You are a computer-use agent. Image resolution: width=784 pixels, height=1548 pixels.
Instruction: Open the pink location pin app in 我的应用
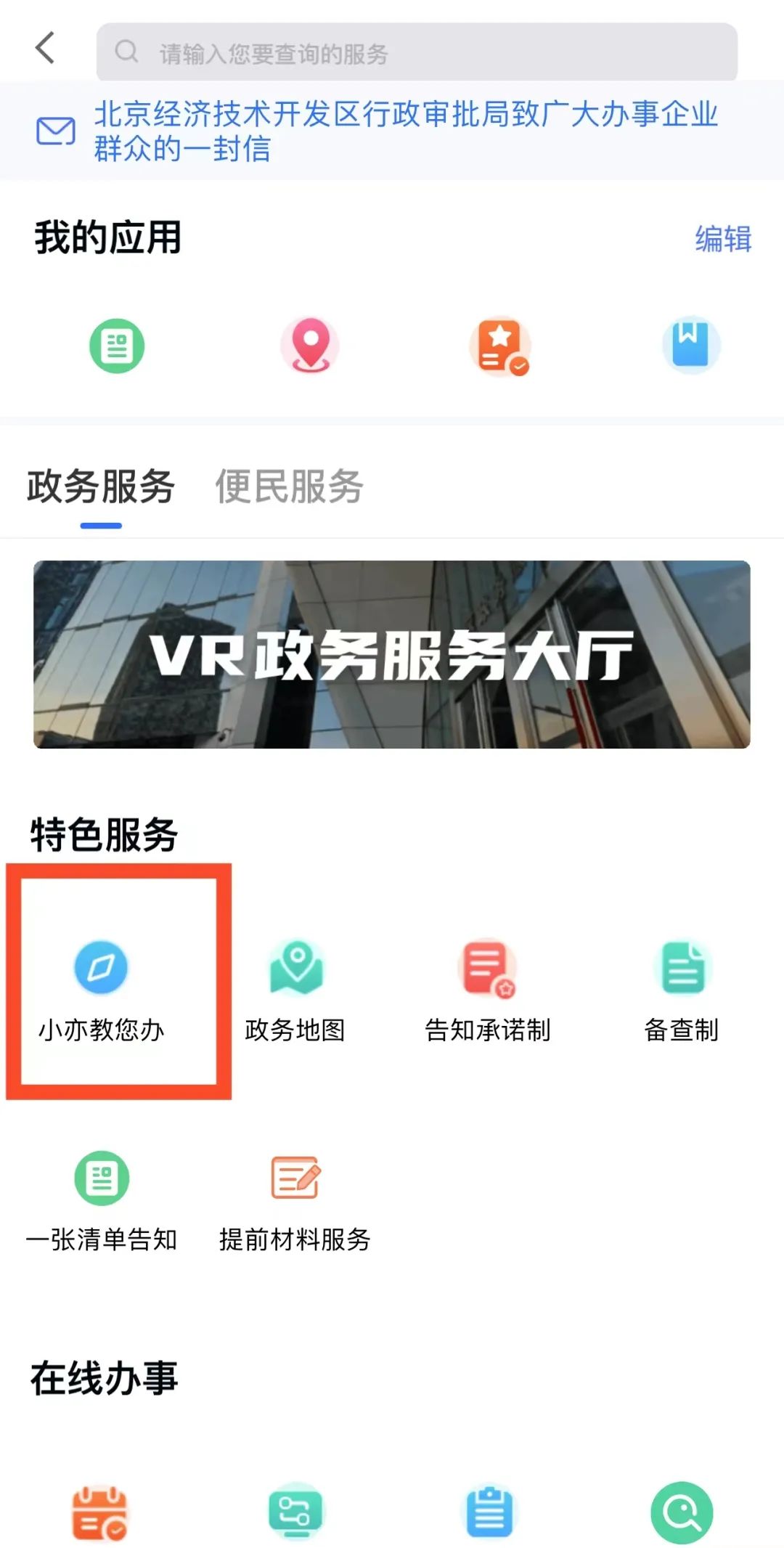pos(310,346)
